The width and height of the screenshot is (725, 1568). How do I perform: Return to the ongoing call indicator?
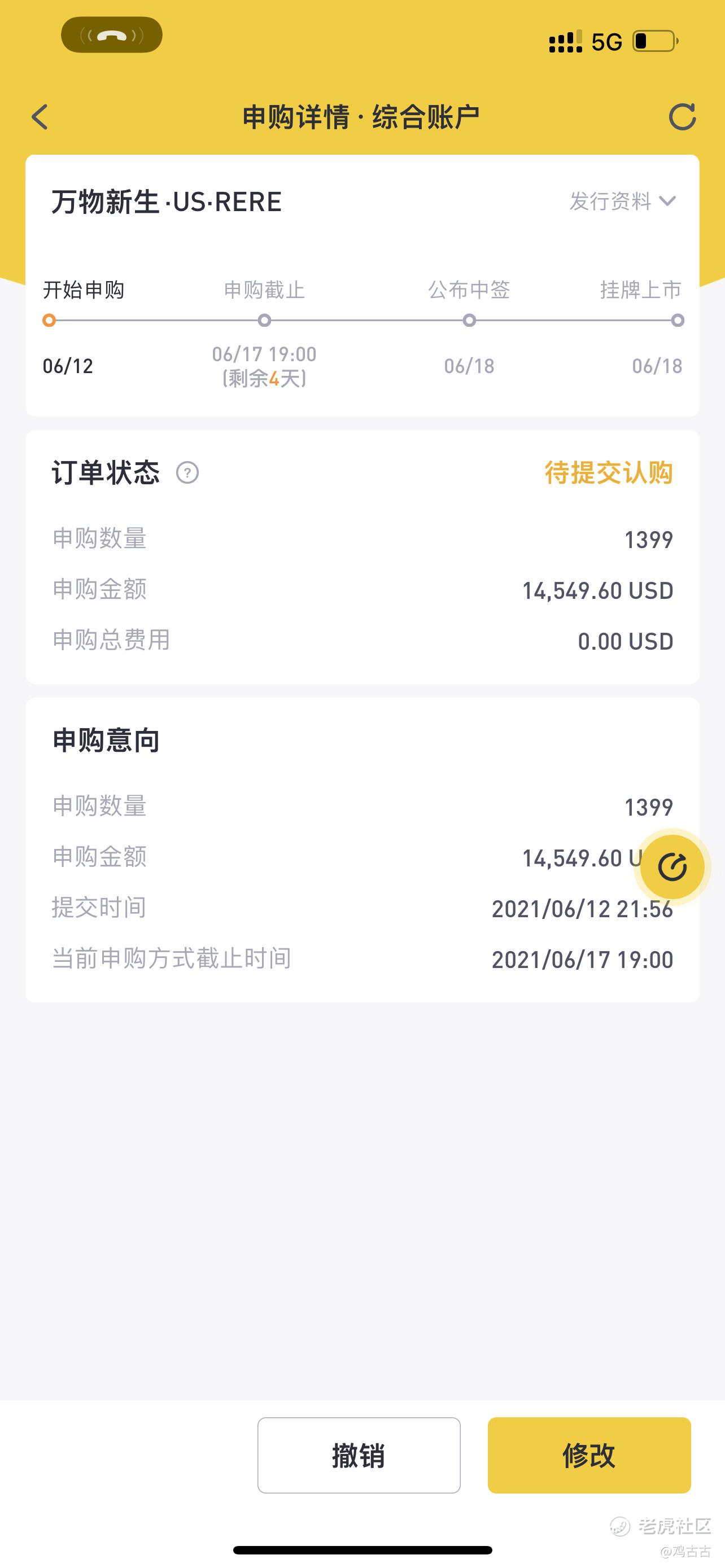[x=111, y=34]
